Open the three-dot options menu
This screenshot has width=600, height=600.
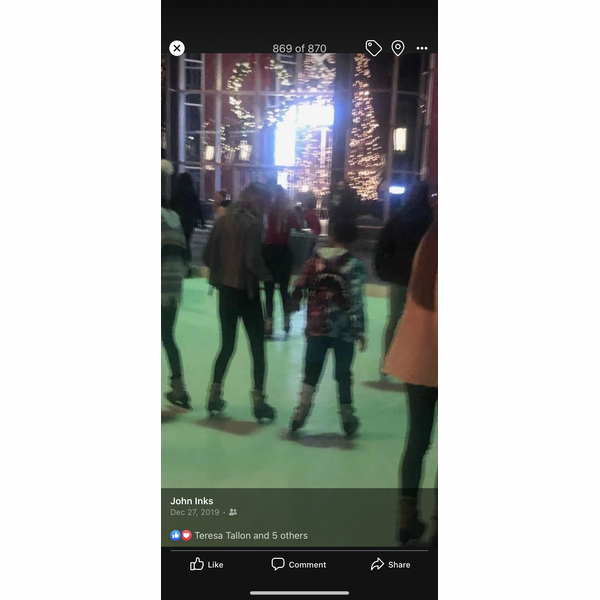pos(422,48)
